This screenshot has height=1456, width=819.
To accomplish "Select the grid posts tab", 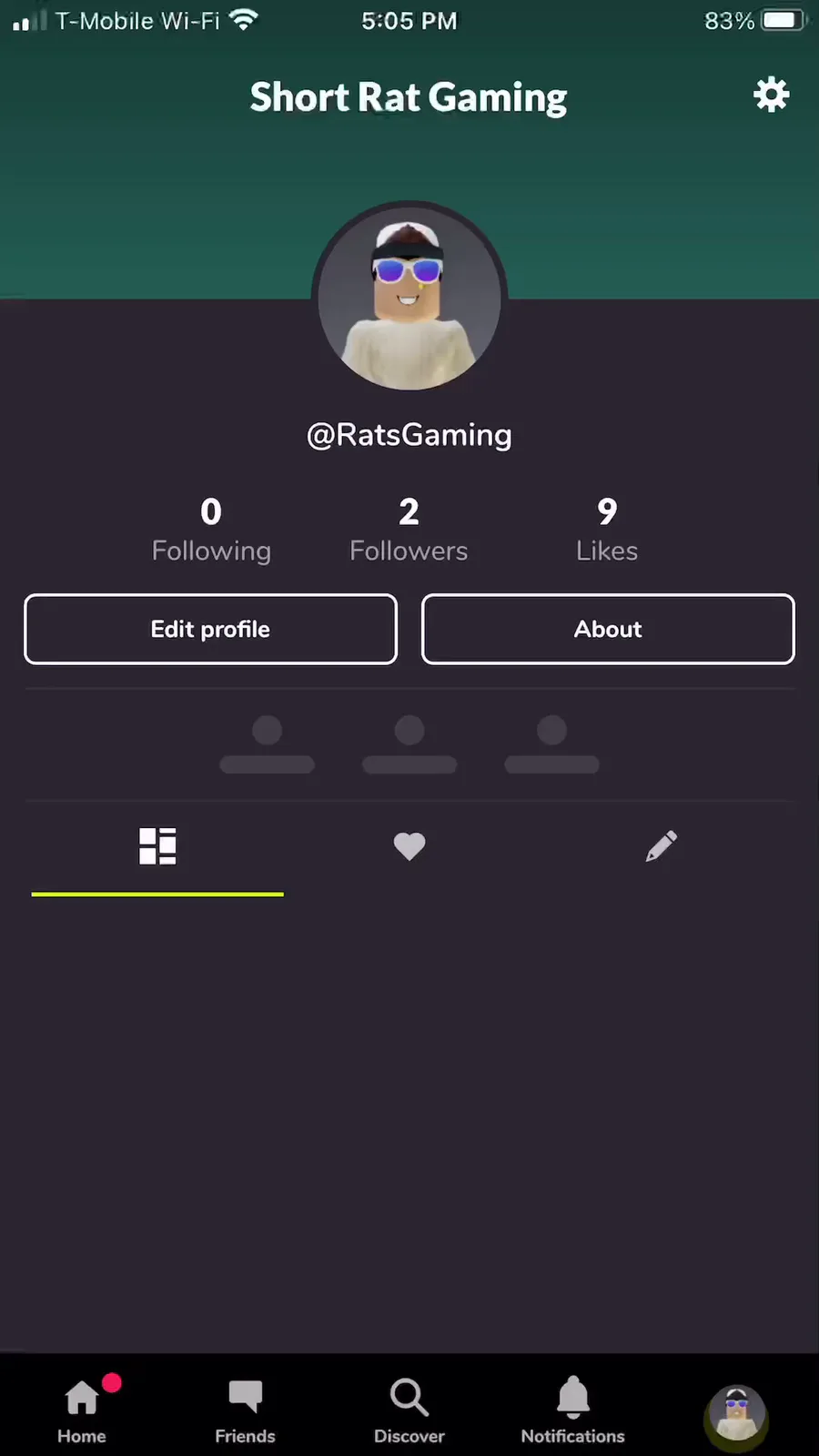I will click(x=157, y=846).
